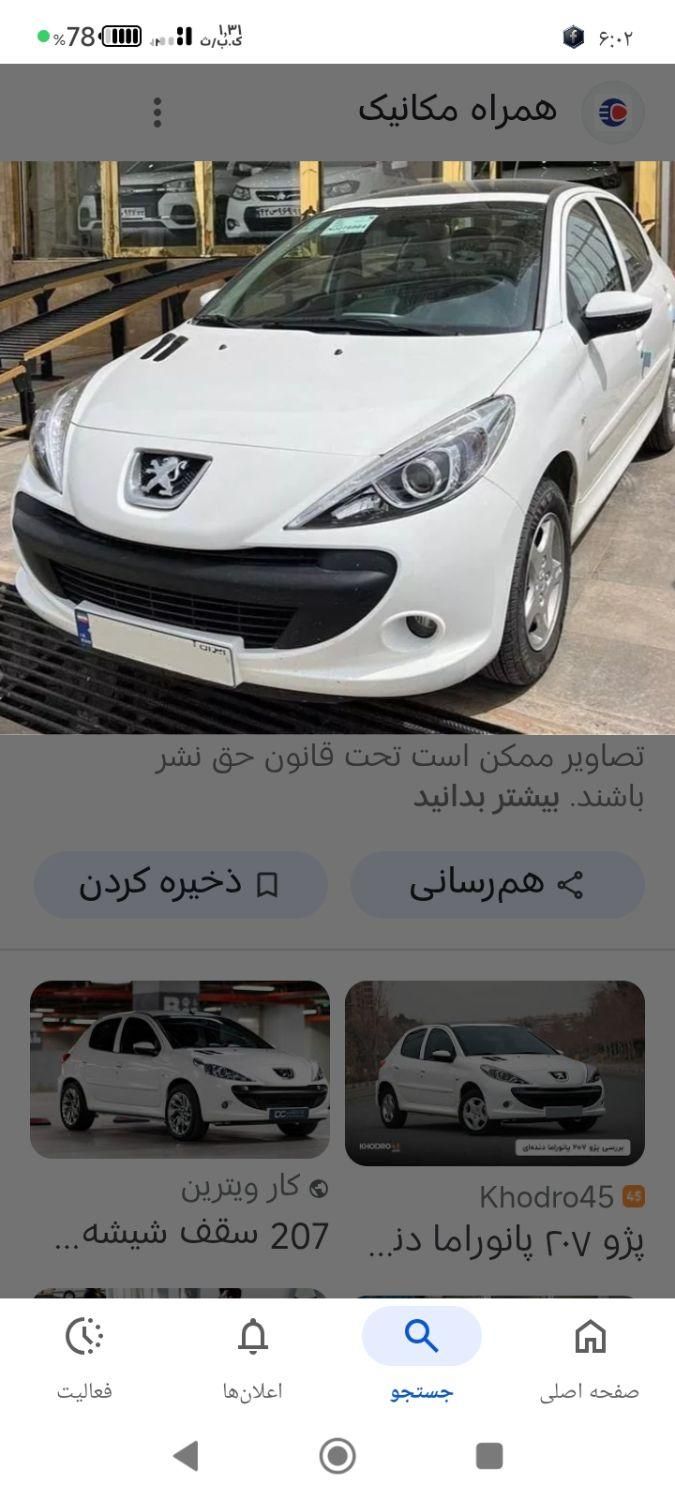Tap the system back button
675x1500 pixels.
[186, 1455]
